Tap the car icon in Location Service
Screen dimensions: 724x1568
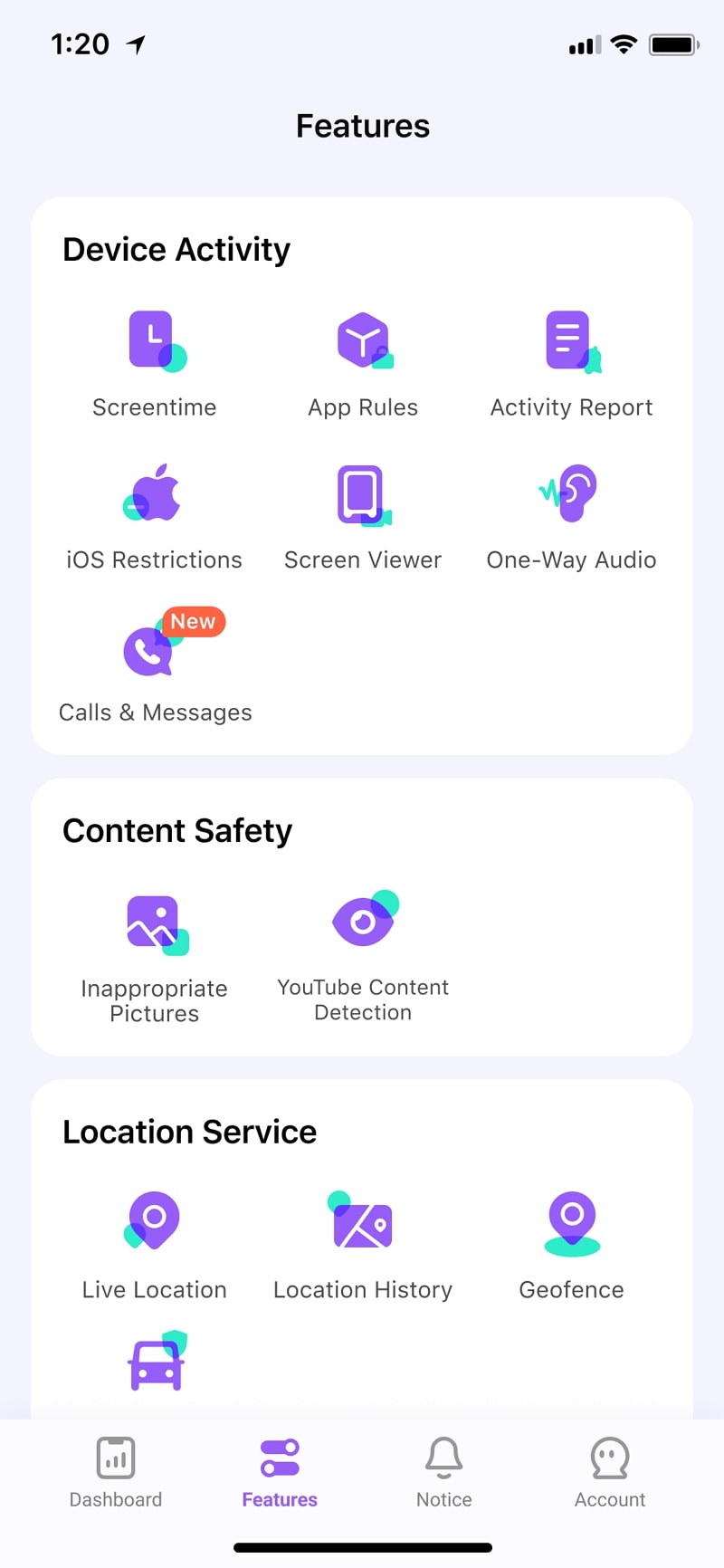157,1362
